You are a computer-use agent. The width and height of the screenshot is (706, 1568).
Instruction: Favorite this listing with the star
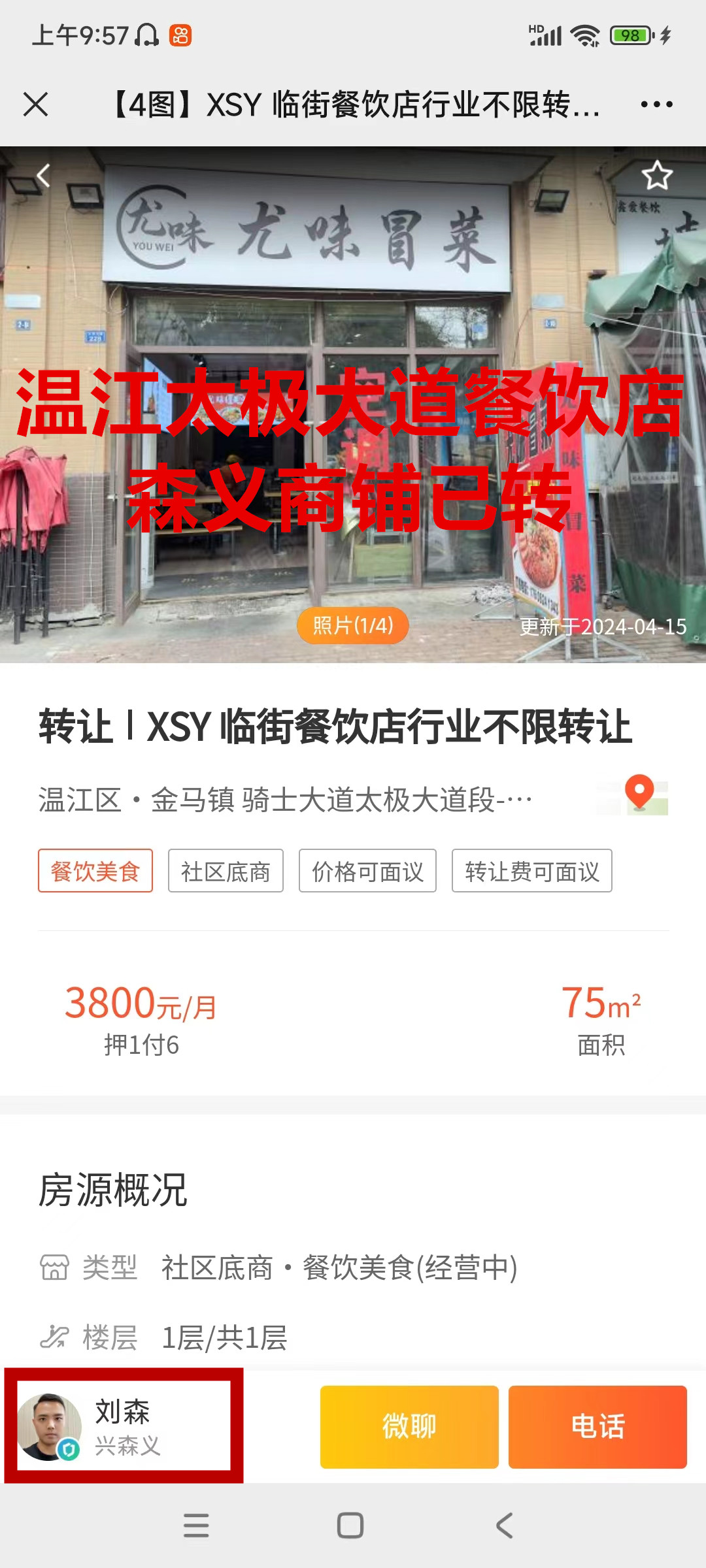point(656,176)
